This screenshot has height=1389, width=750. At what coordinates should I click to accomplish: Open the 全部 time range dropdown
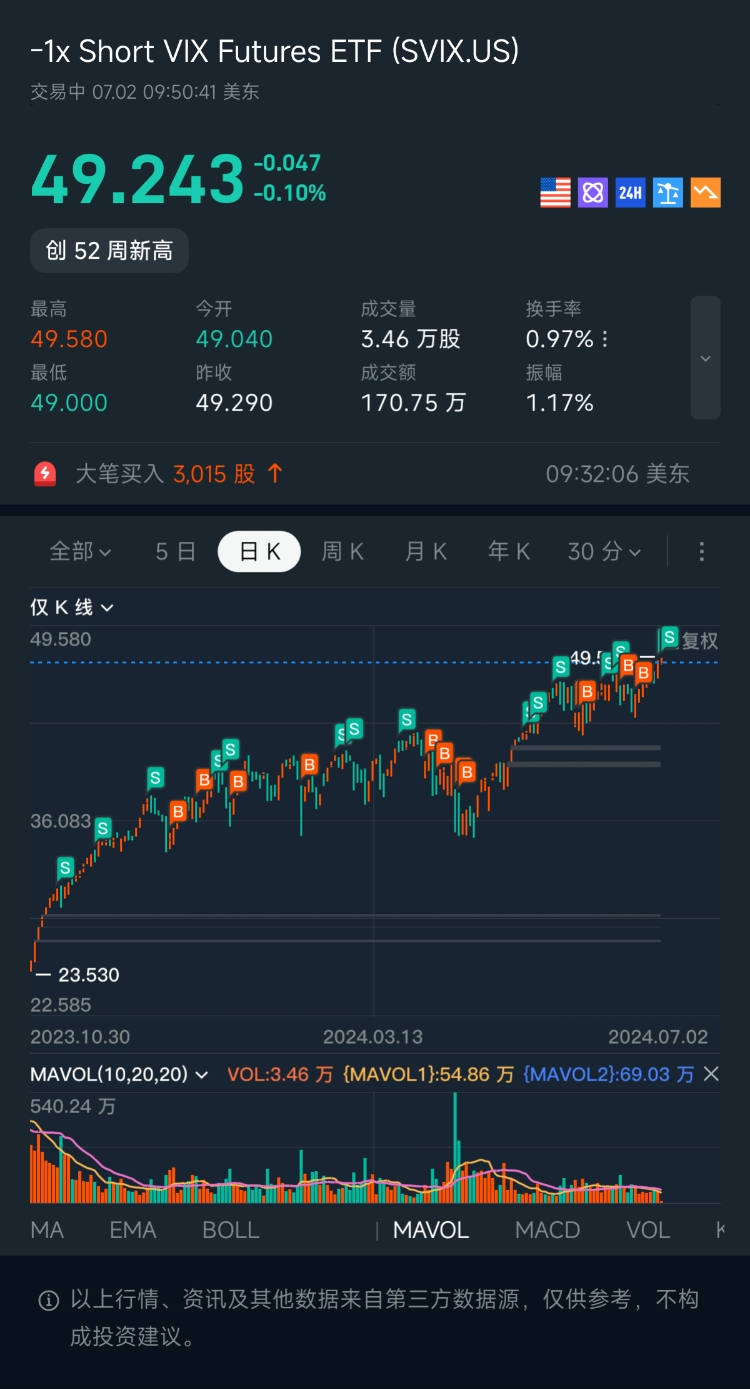coord(79,551)
